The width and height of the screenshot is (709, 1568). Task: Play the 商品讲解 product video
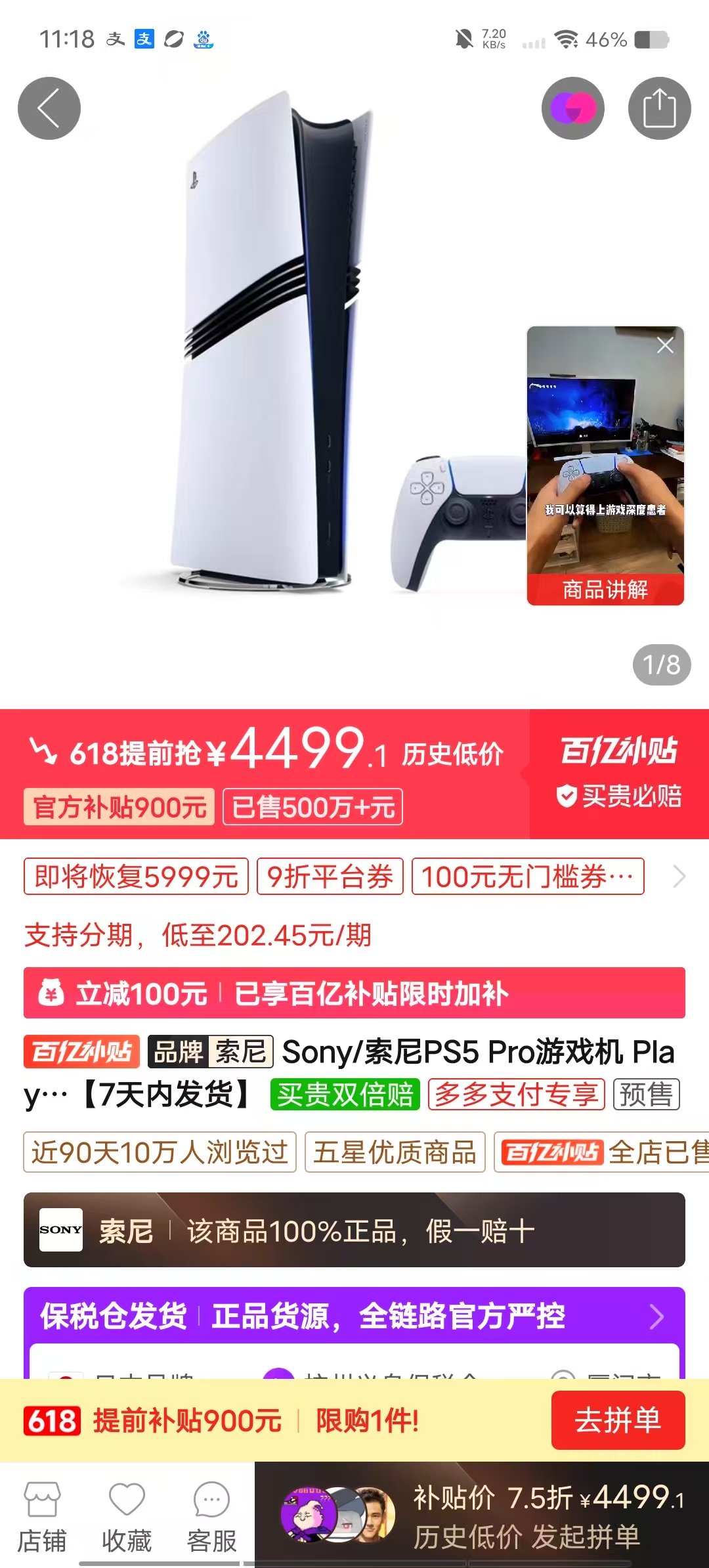pyautogui.click(x=605, y=460)
